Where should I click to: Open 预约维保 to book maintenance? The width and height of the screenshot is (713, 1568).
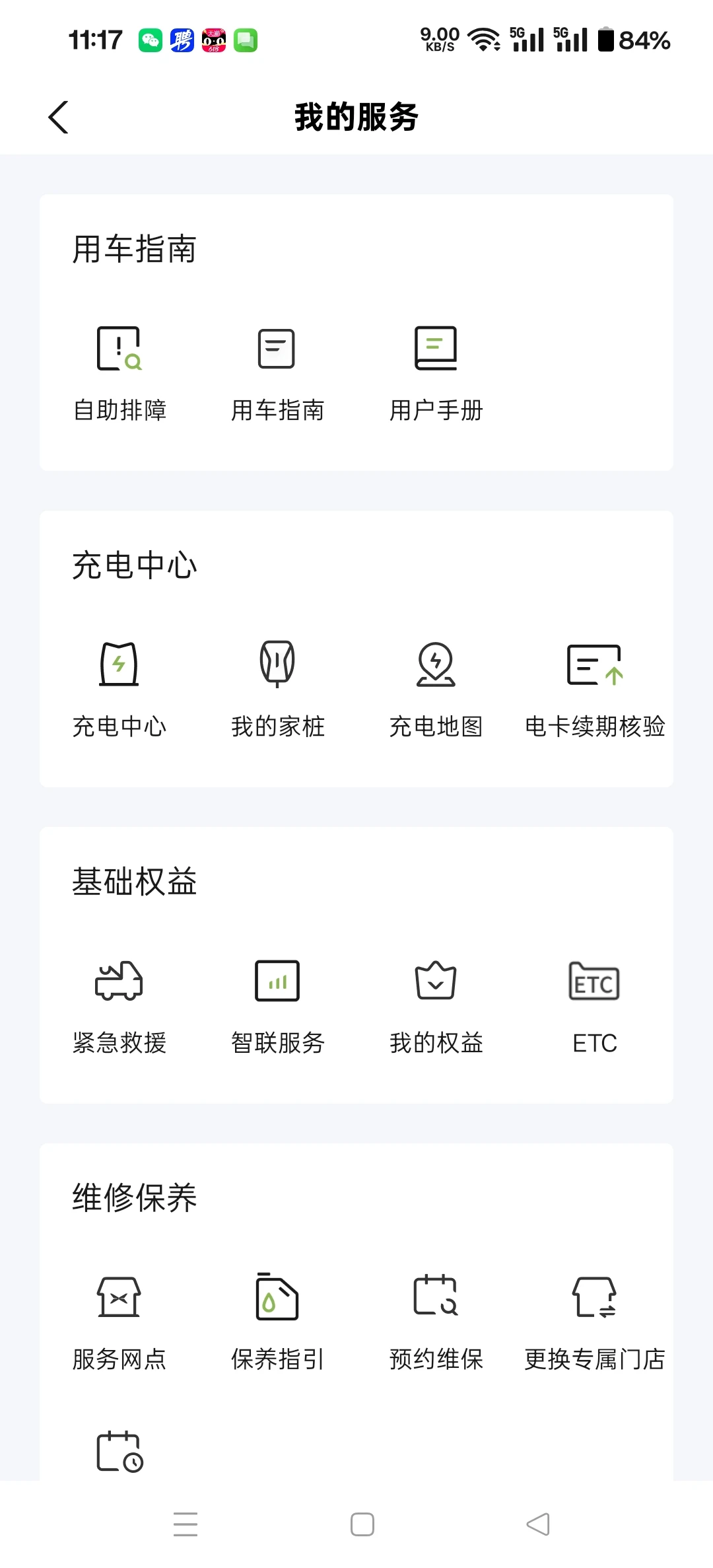click(x=436, y=1323)
